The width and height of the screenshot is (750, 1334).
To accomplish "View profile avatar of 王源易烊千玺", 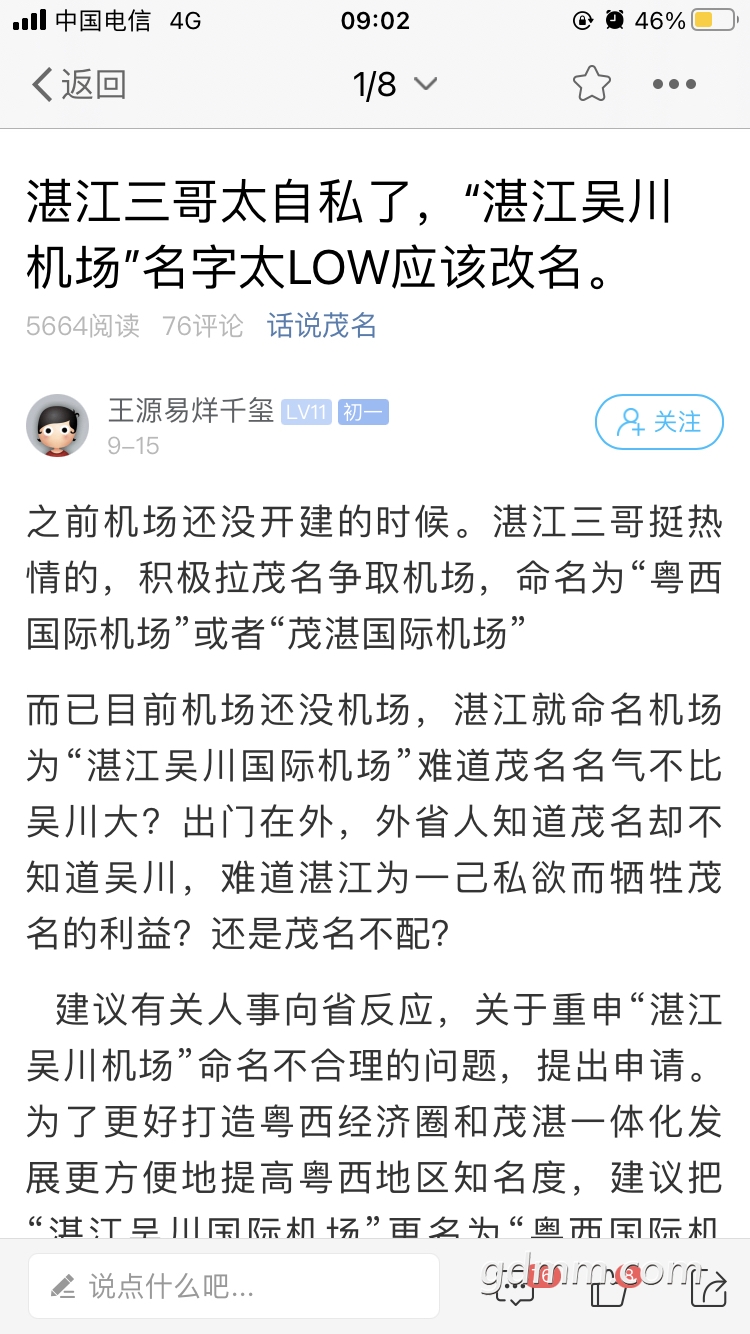I will coord(57,424).
